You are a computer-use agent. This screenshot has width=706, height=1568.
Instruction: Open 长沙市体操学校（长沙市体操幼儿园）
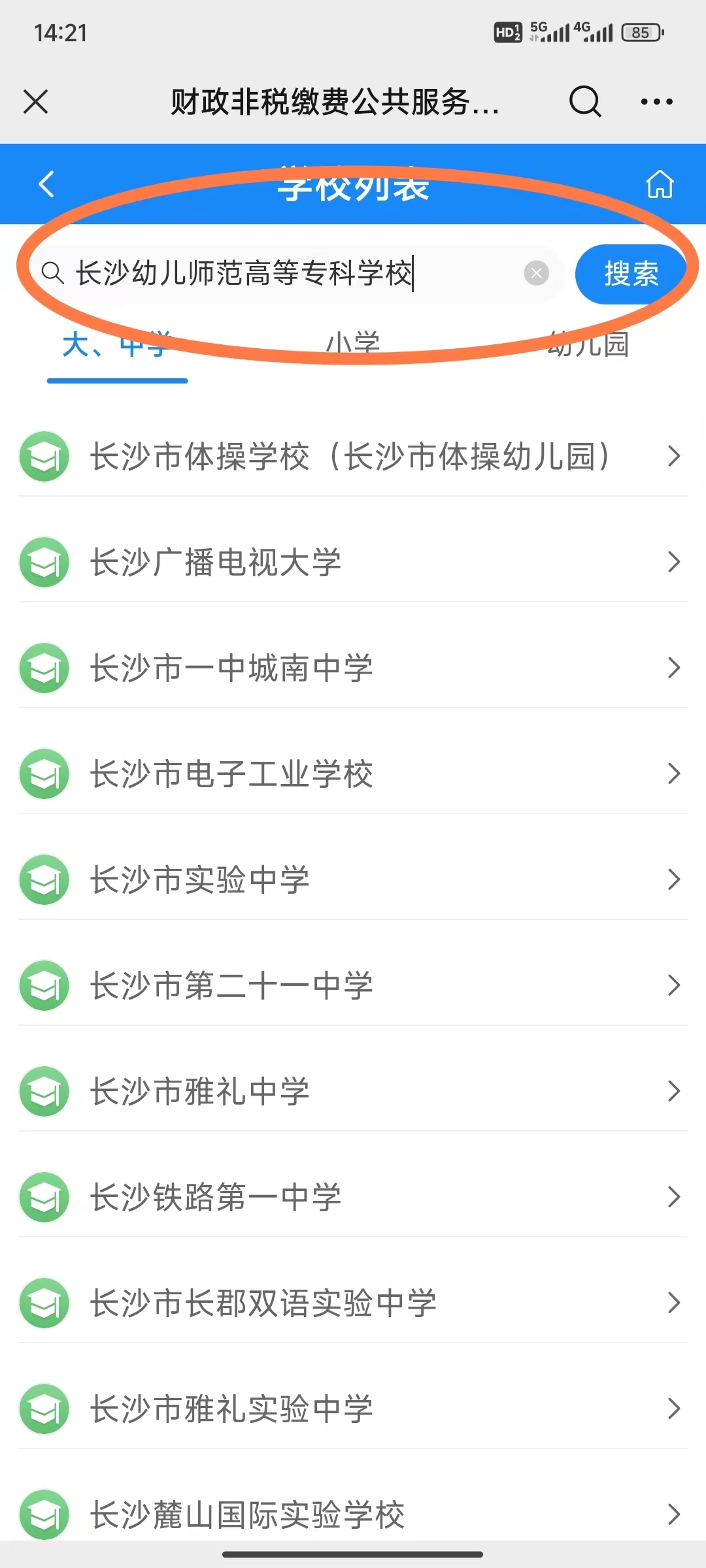point(352,456)
